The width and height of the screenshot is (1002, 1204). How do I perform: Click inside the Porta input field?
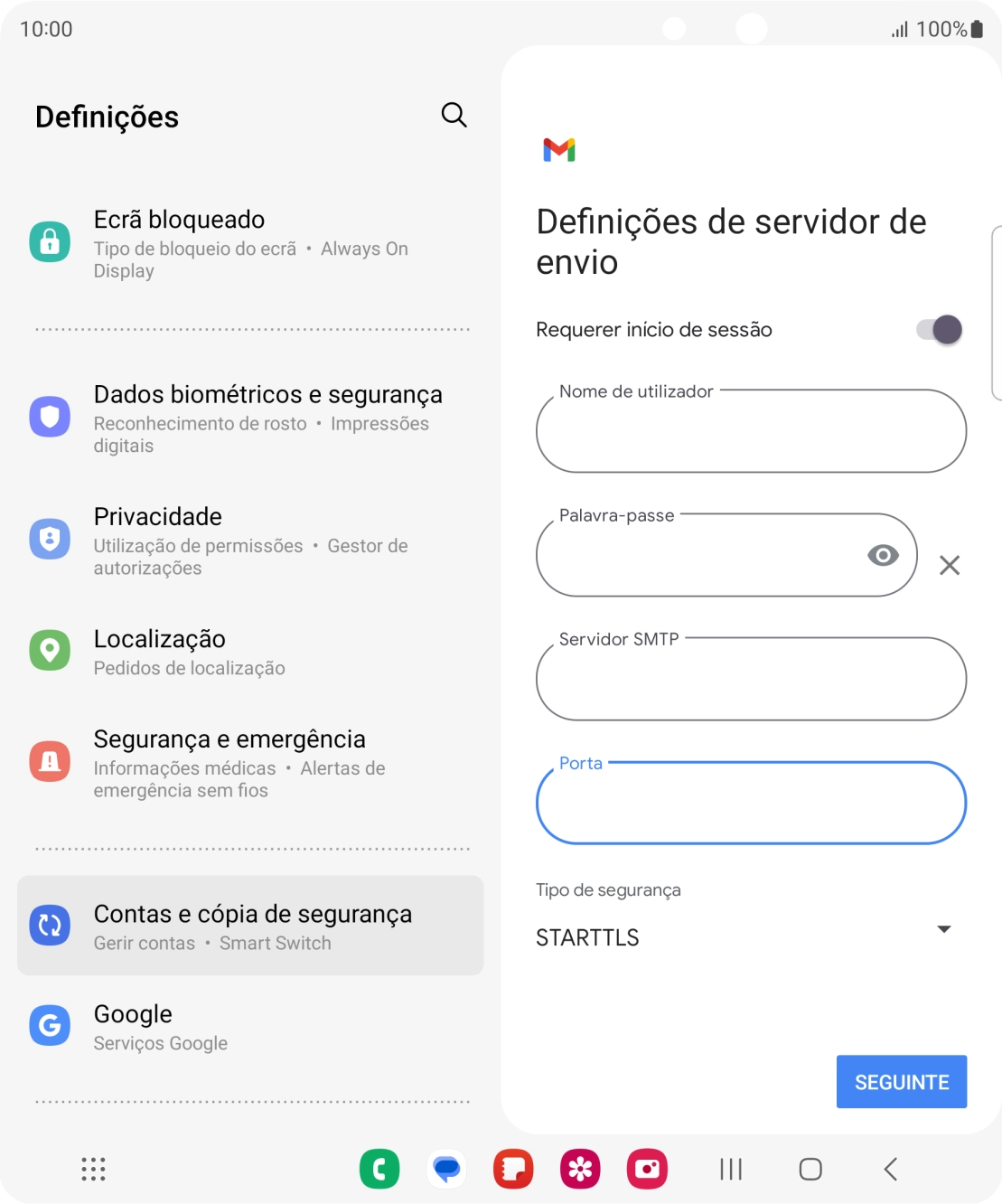[750, 803]
